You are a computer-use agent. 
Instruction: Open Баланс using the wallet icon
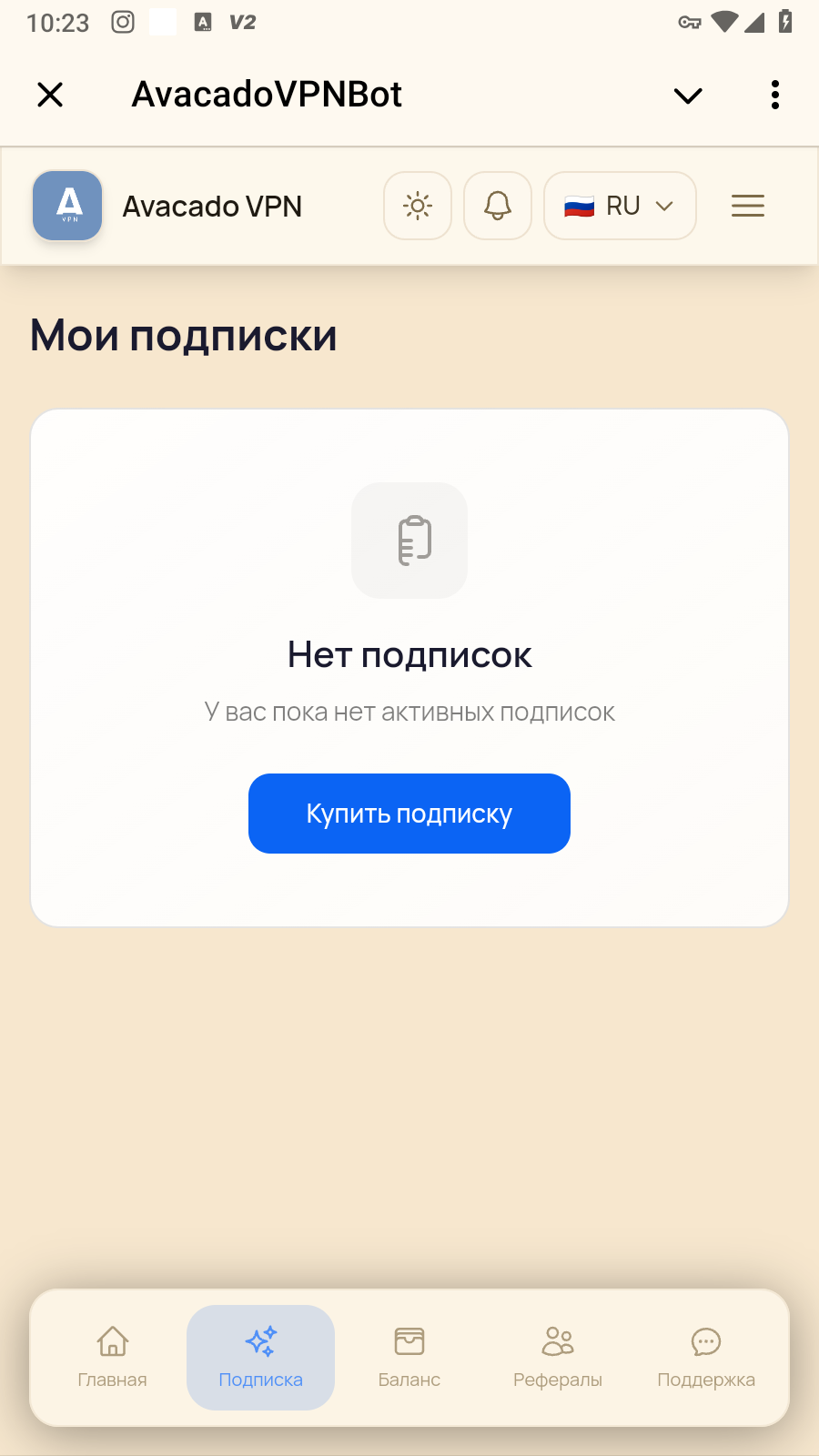pos(409,1356)
